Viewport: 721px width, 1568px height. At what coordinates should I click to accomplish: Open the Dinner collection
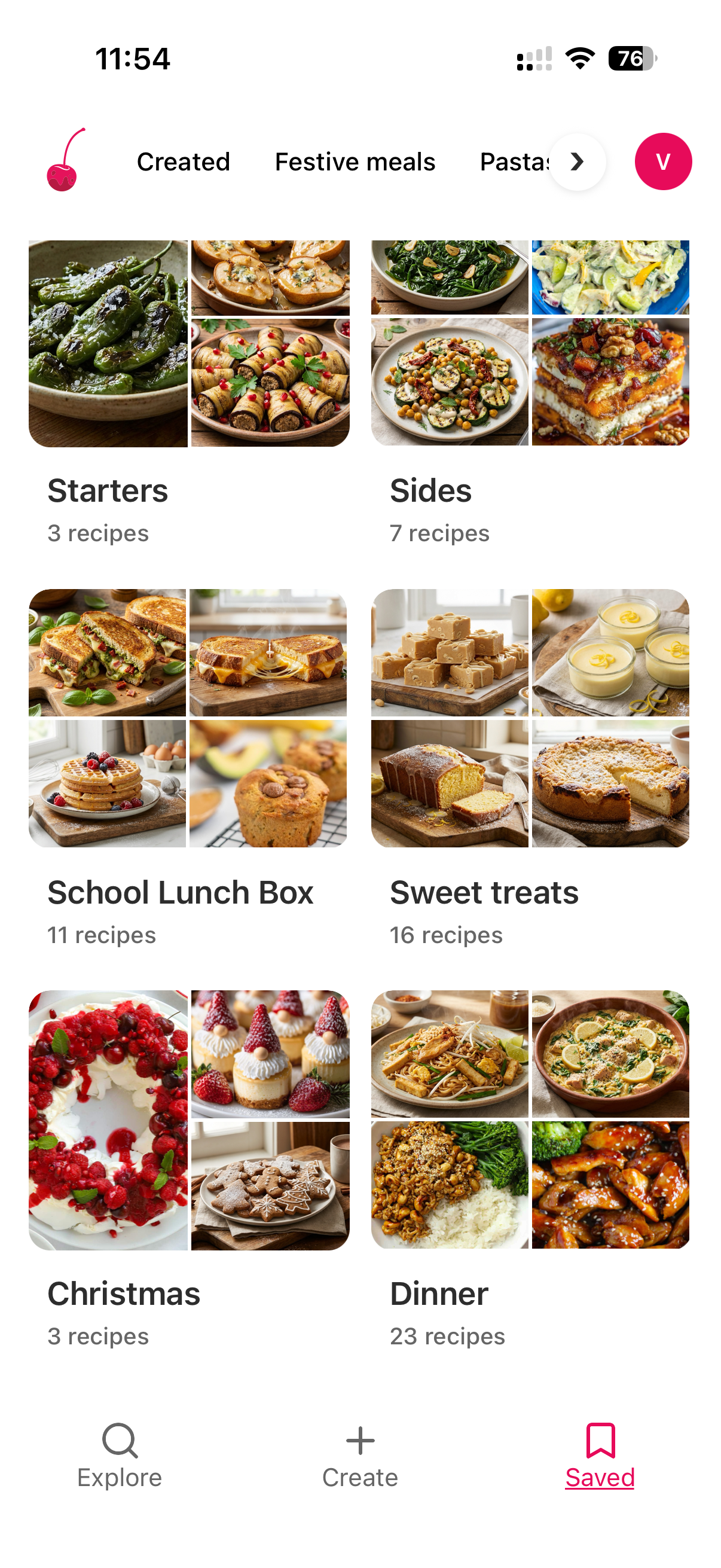click(530, 1120)
